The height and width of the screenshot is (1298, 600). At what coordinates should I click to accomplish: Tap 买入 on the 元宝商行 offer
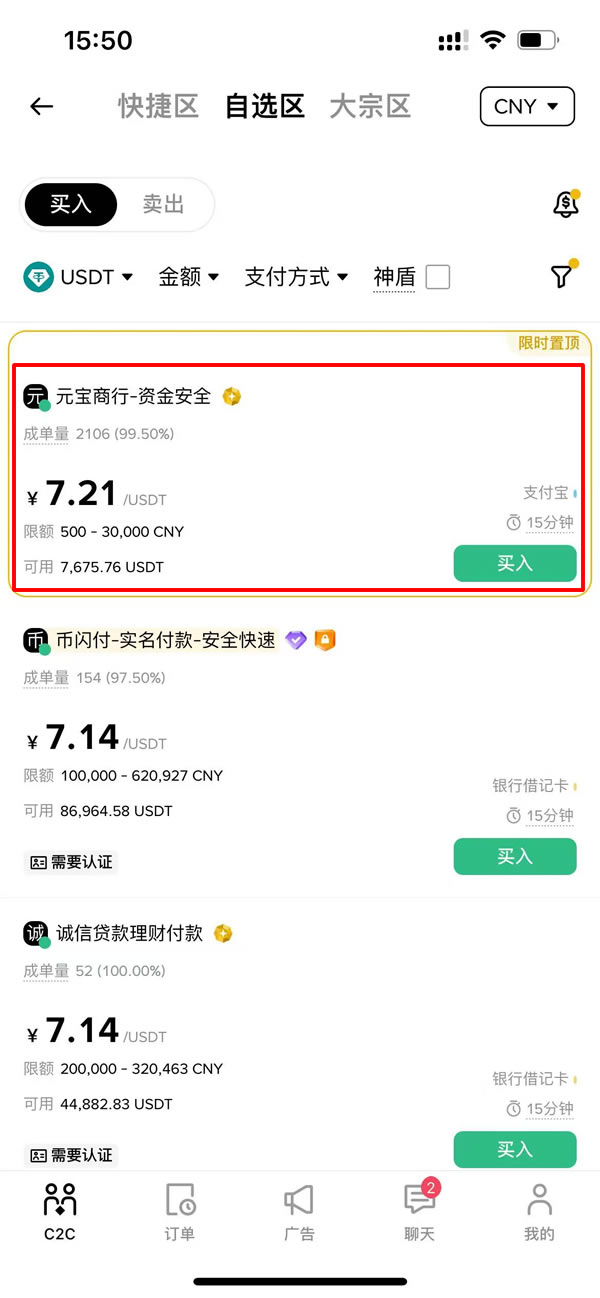coord(515,563)
